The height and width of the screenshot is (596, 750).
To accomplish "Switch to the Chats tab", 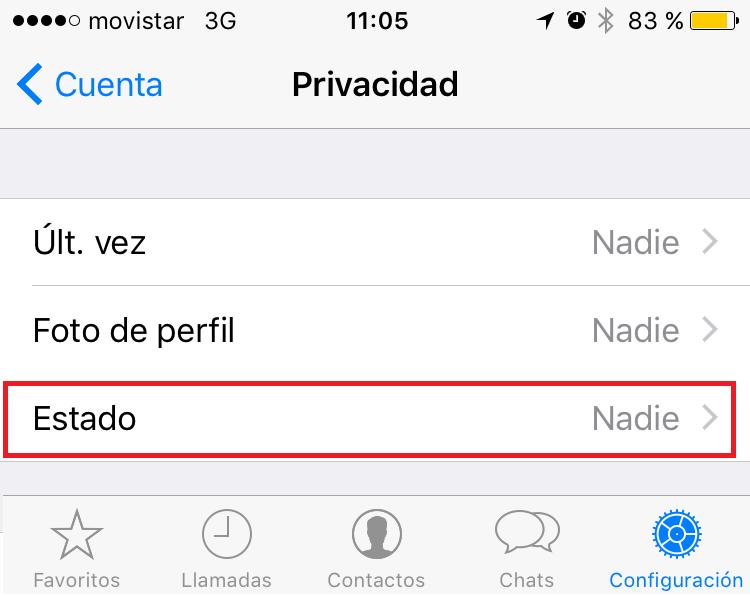I will 527,550.
